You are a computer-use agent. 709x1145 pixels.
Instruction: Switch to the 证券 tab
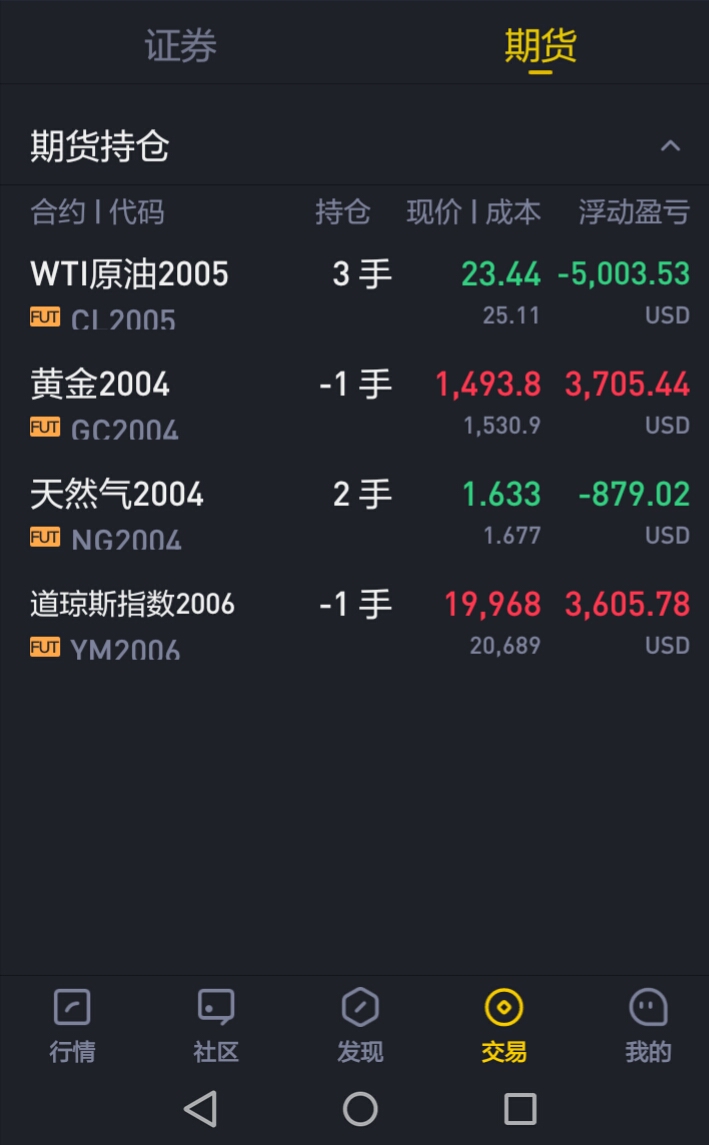180,45
